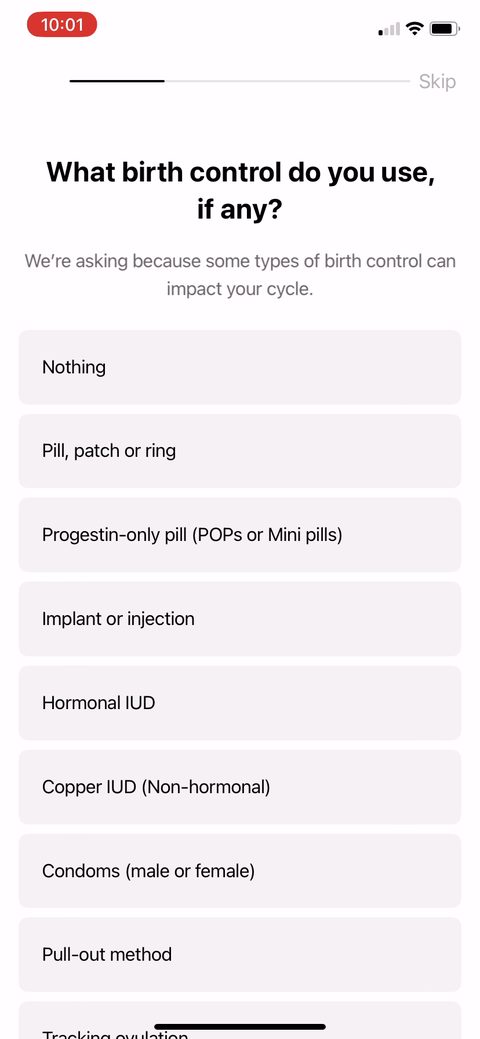The width and height of the screenshot is (480, 1039).
Task: Choose Pull-out method
Action: [x=240, y=955]
